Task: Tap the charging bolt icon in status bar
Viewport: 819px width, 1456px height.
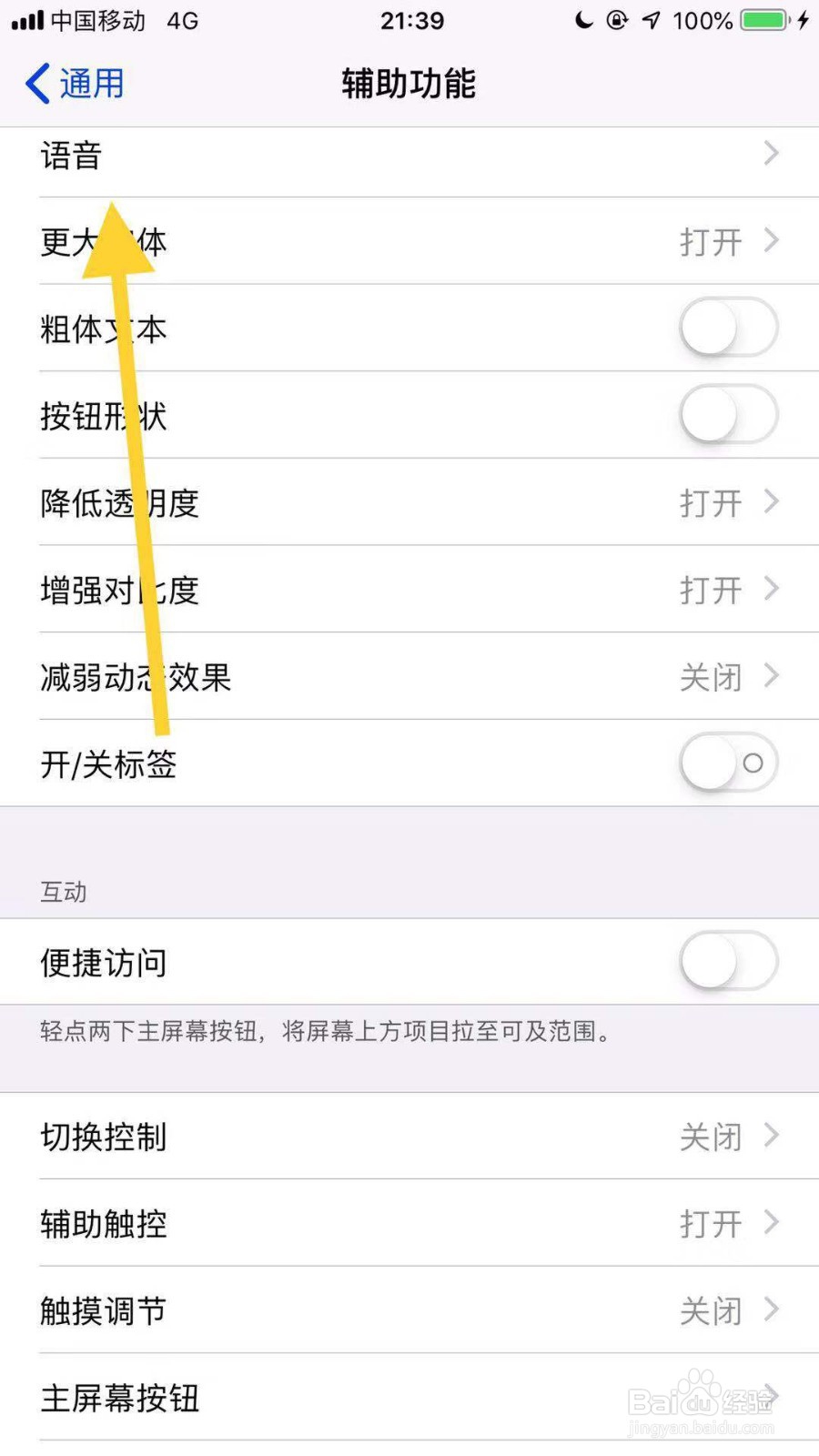Action: (804, 20)
